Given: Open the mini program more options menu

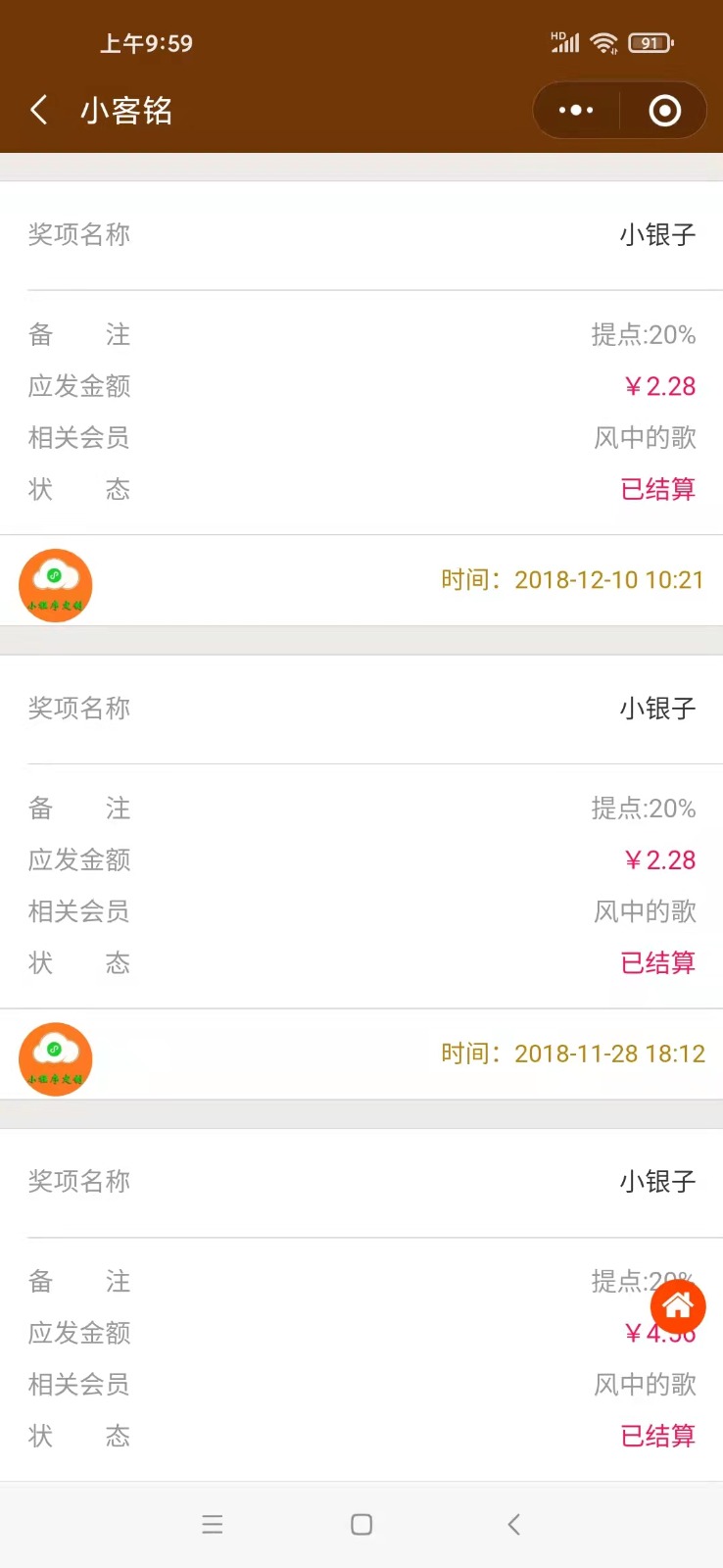Looking at the screenshot, I should coord(576,110).
